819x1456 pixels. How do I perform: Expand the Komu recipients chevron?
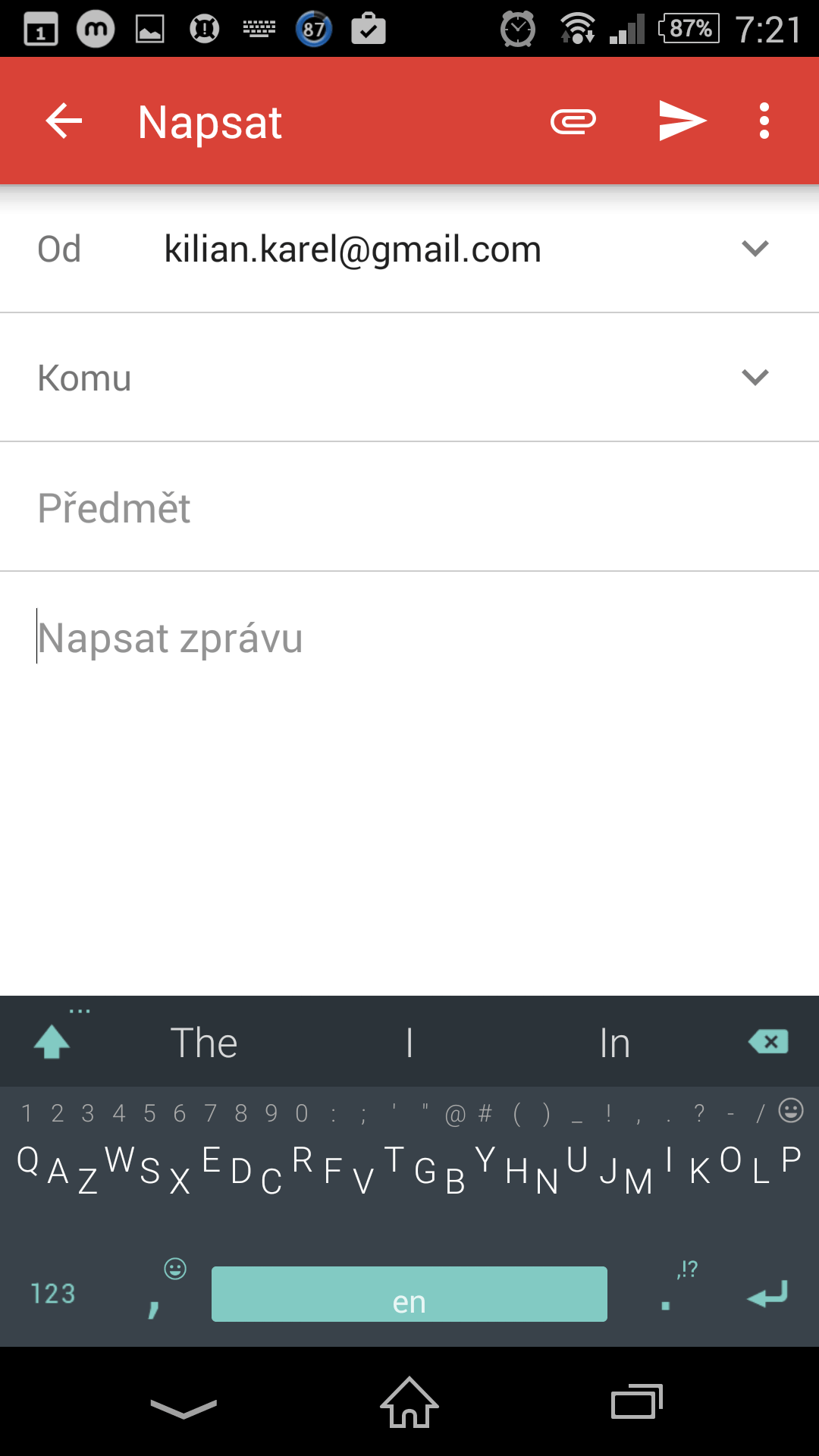tap(755, 378)
